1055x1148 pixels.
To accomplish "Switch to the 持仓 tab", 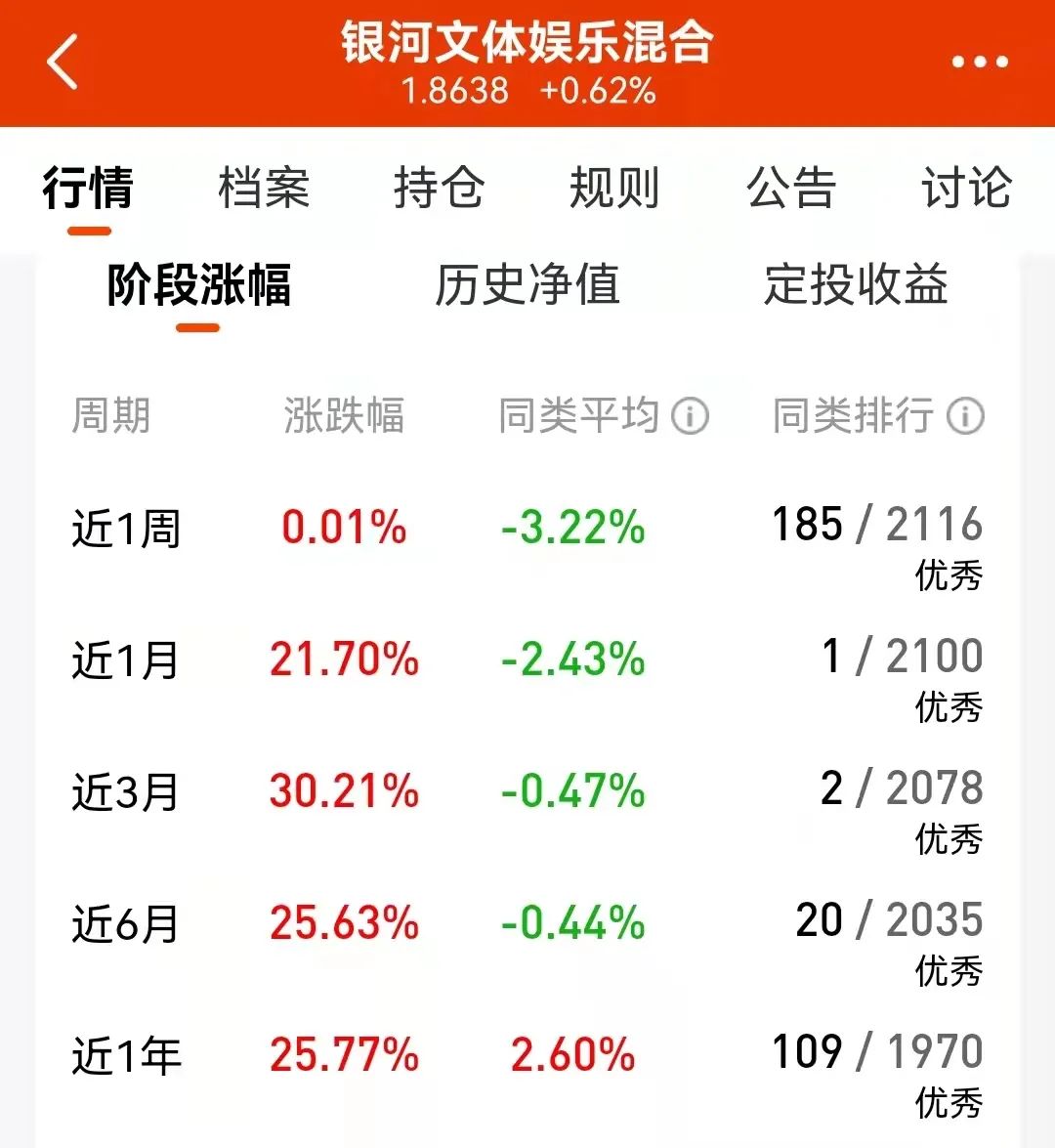I will point(439,188).
